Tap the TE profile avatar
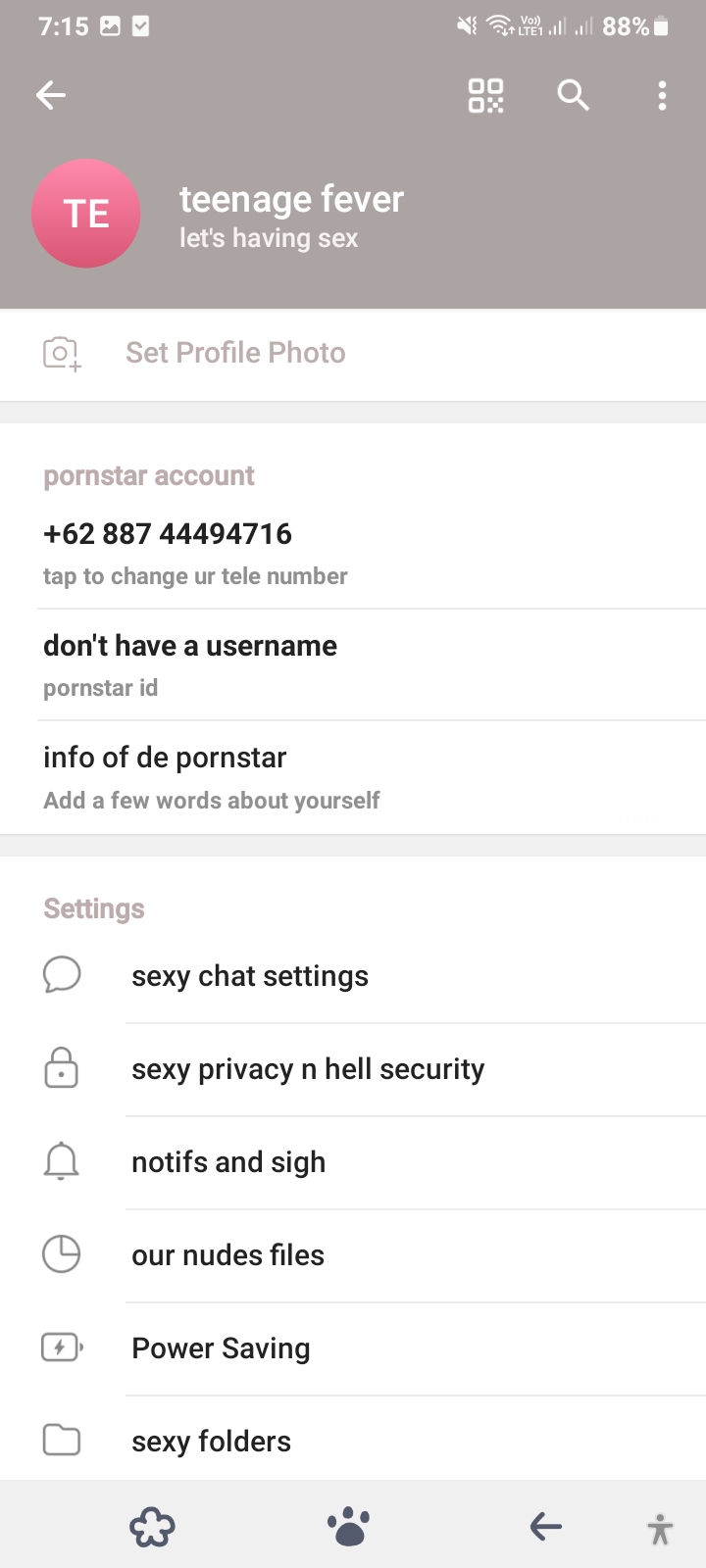Viewport: 706px width, 1568px height. (86, 214)
